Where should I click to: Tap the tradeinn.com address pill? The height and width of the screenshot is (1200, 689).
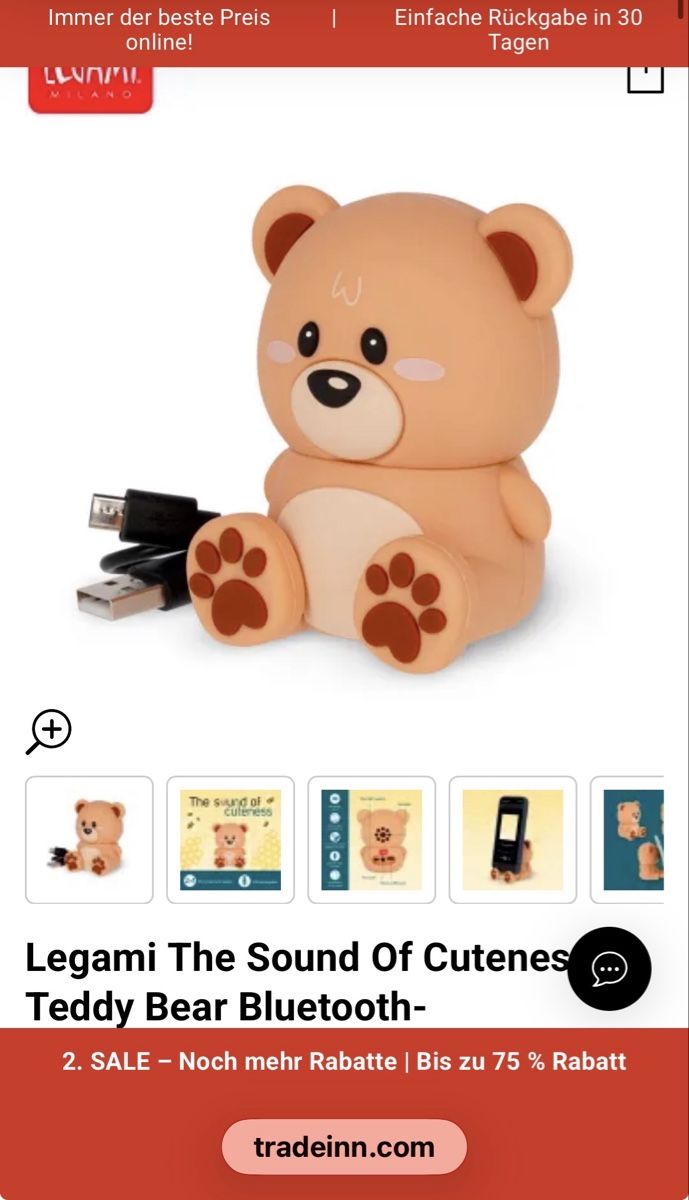344,1147
